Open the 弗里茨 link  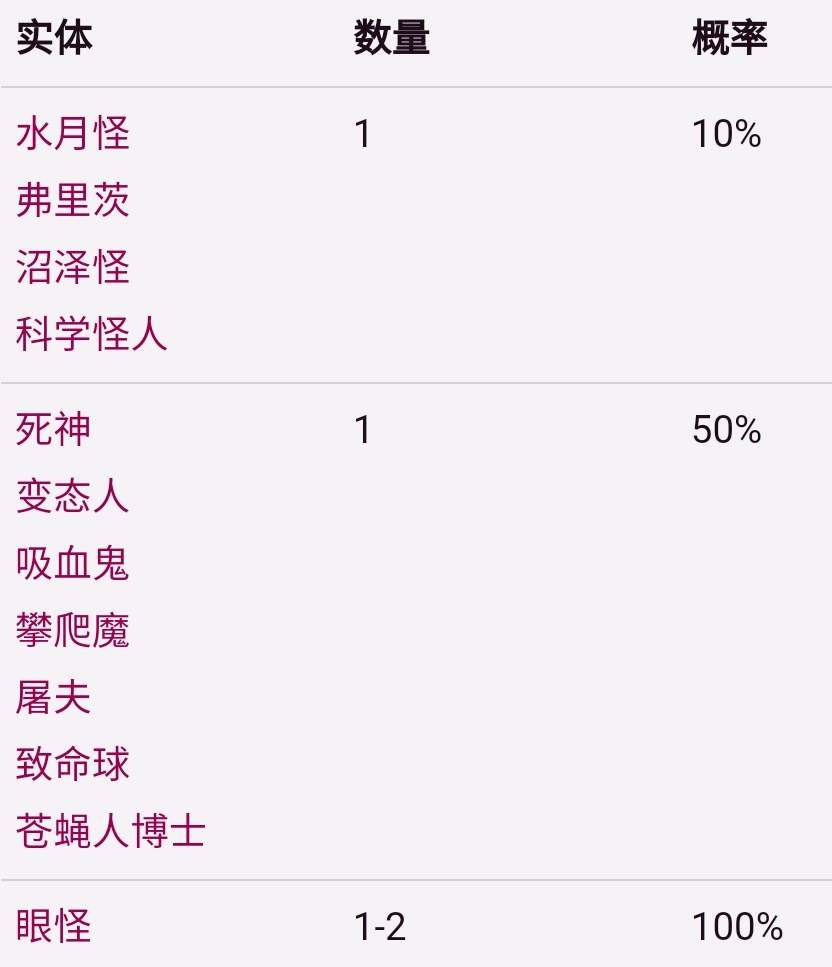pyautogui.click(x=73, y=201)
